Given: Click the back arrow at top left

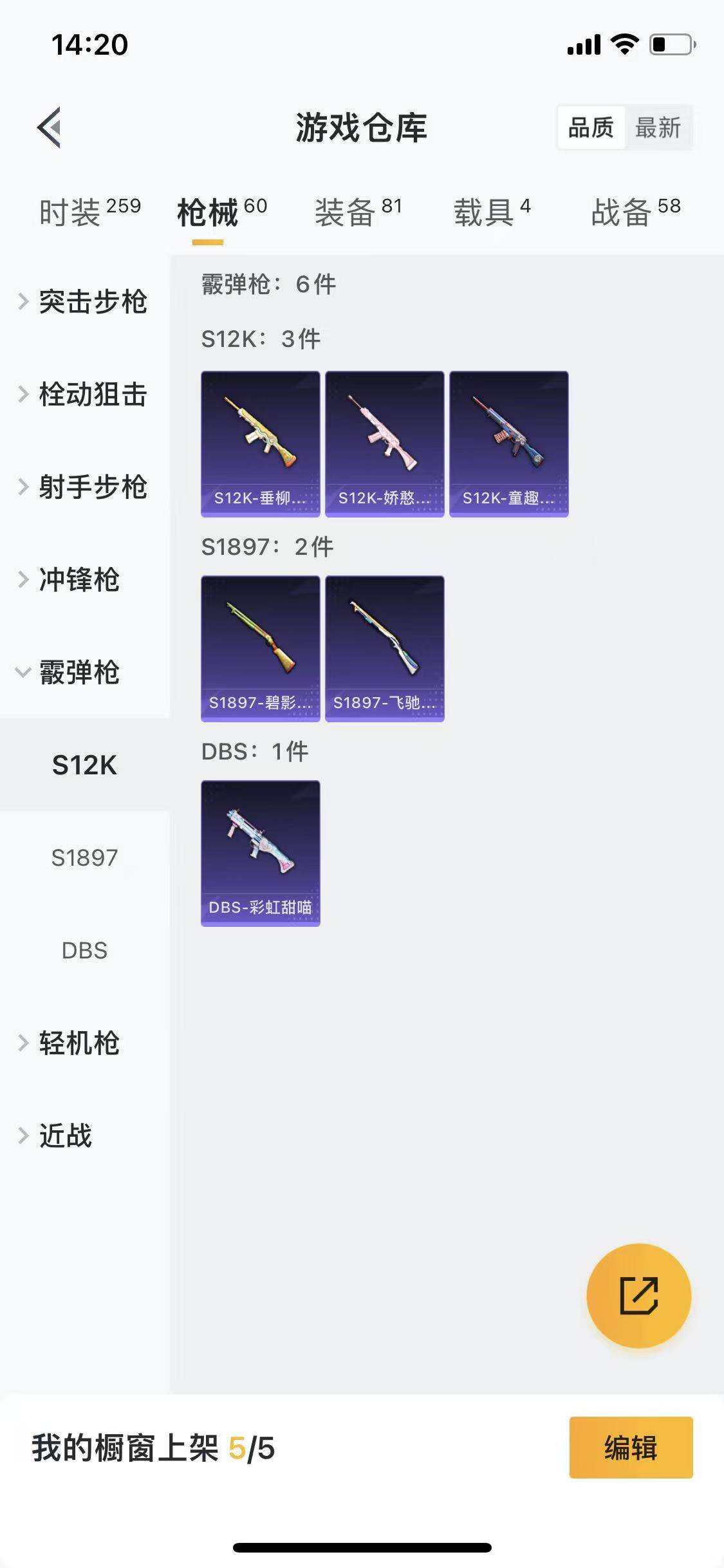Looking at the screenshot, I should (x=48, y=127).
